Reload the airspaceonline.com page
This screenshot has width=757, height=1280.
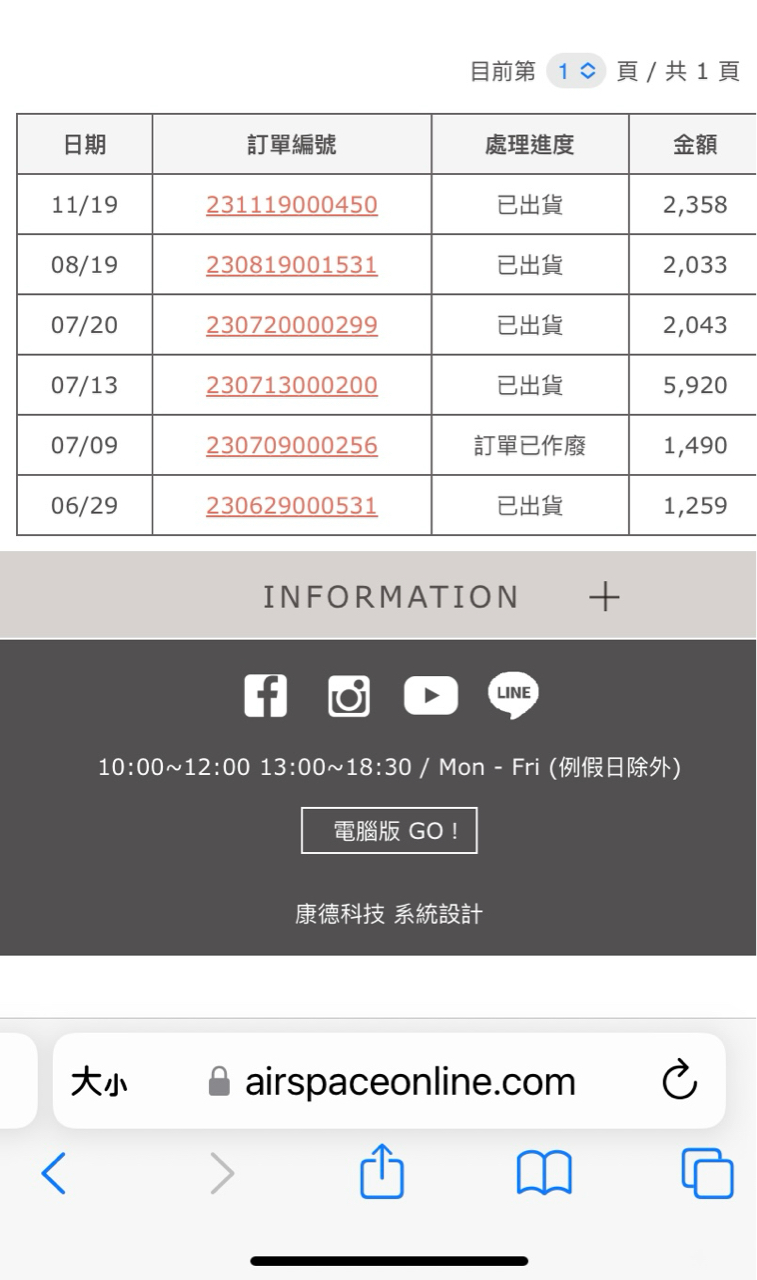tap(679, 1081)
